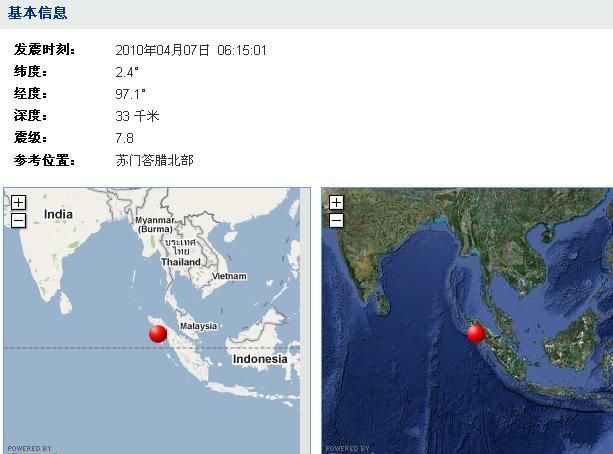Zoom out on the satellite map
613x454 pixels.
[336, 220]
